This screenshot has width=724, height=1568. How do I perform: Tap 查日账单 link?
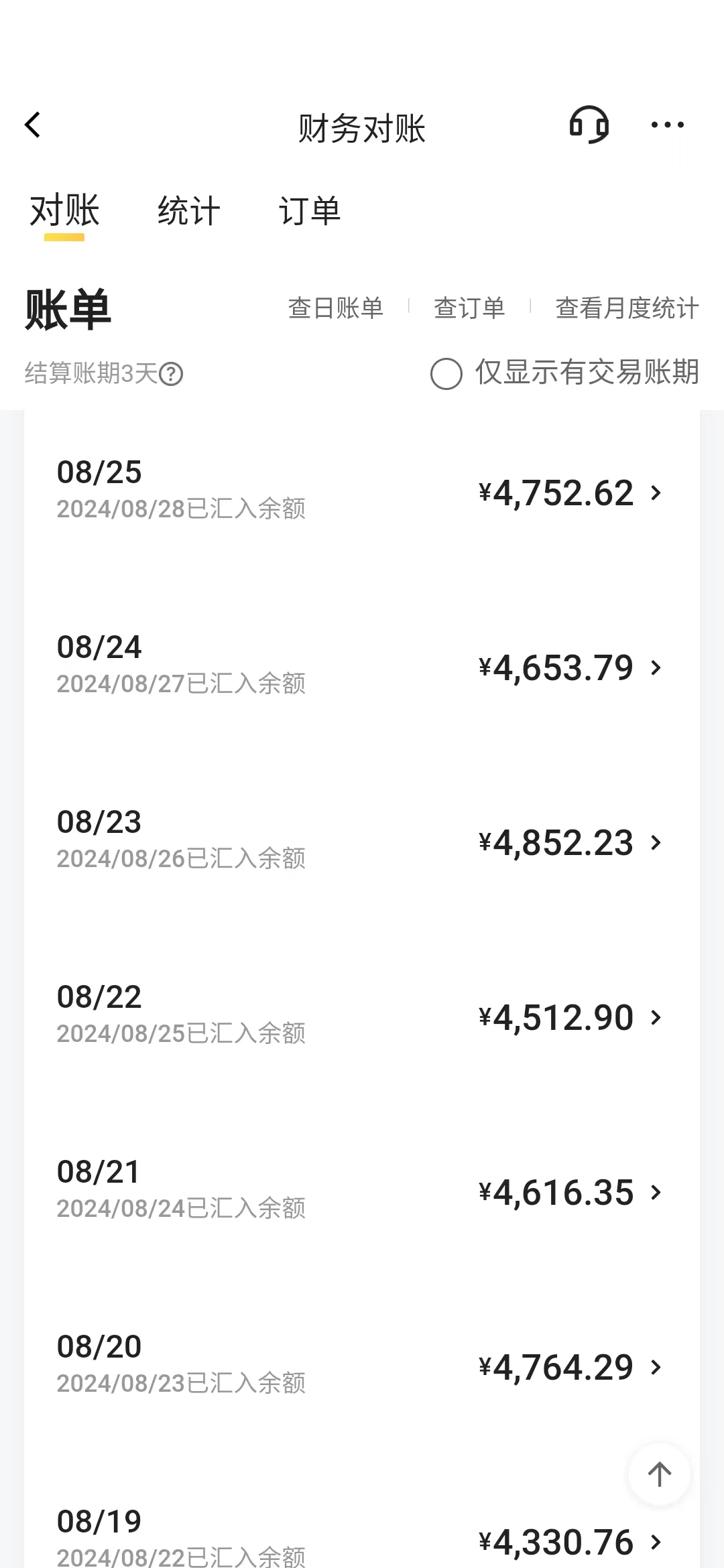335,308
